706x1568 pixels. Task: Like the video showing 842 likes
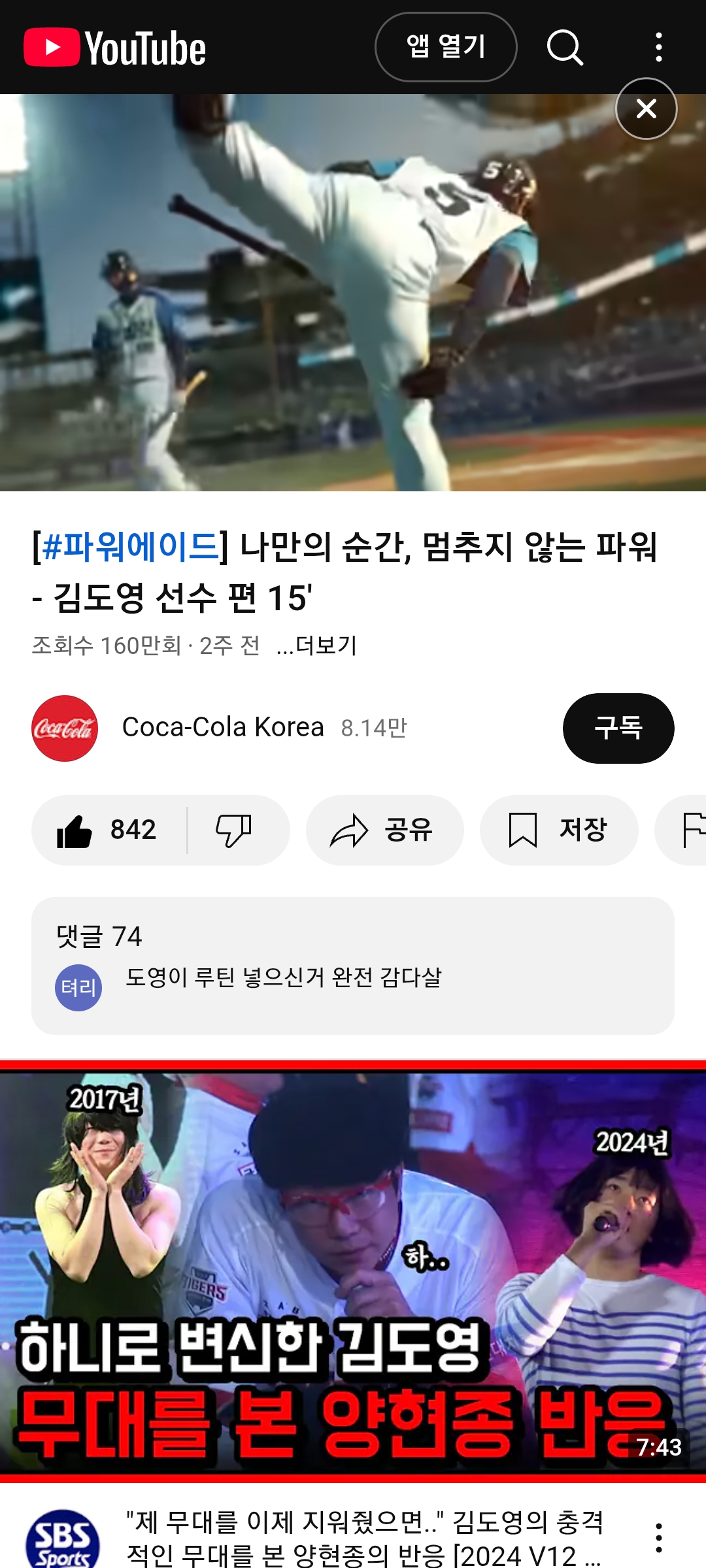click(108, 830)
